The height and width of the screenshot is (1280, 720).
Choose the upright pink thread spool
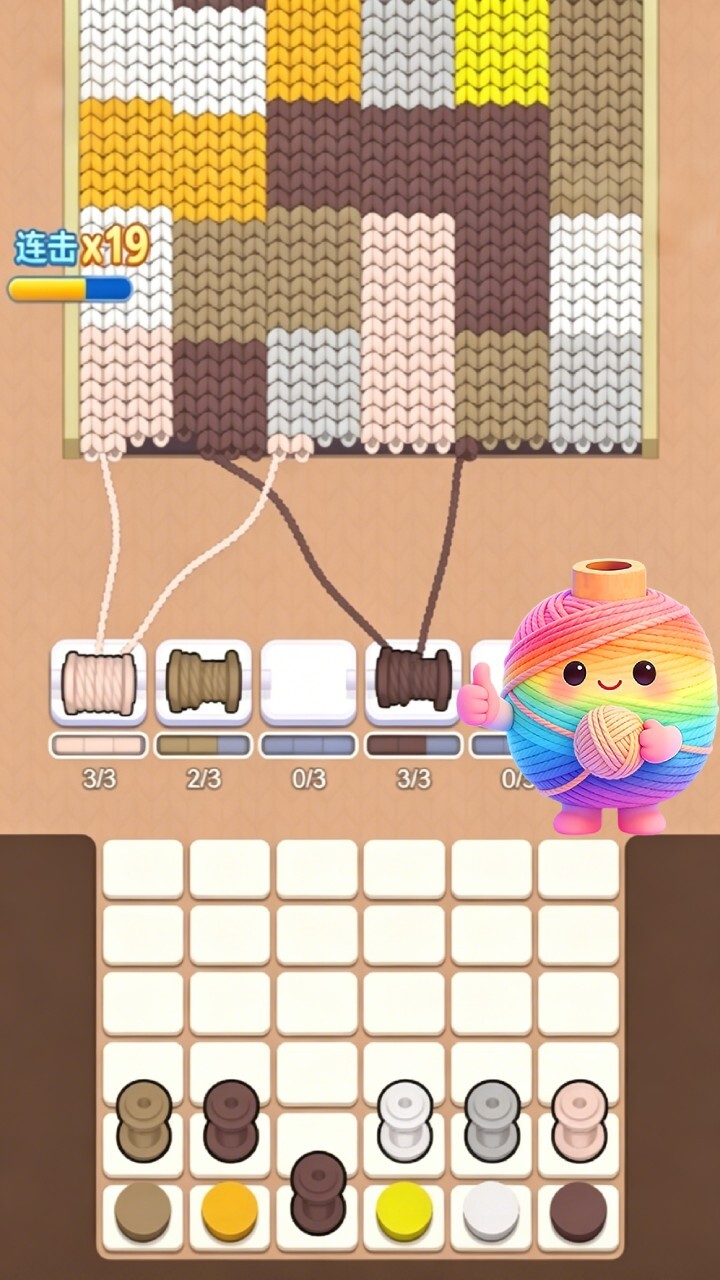point(579,1120)
